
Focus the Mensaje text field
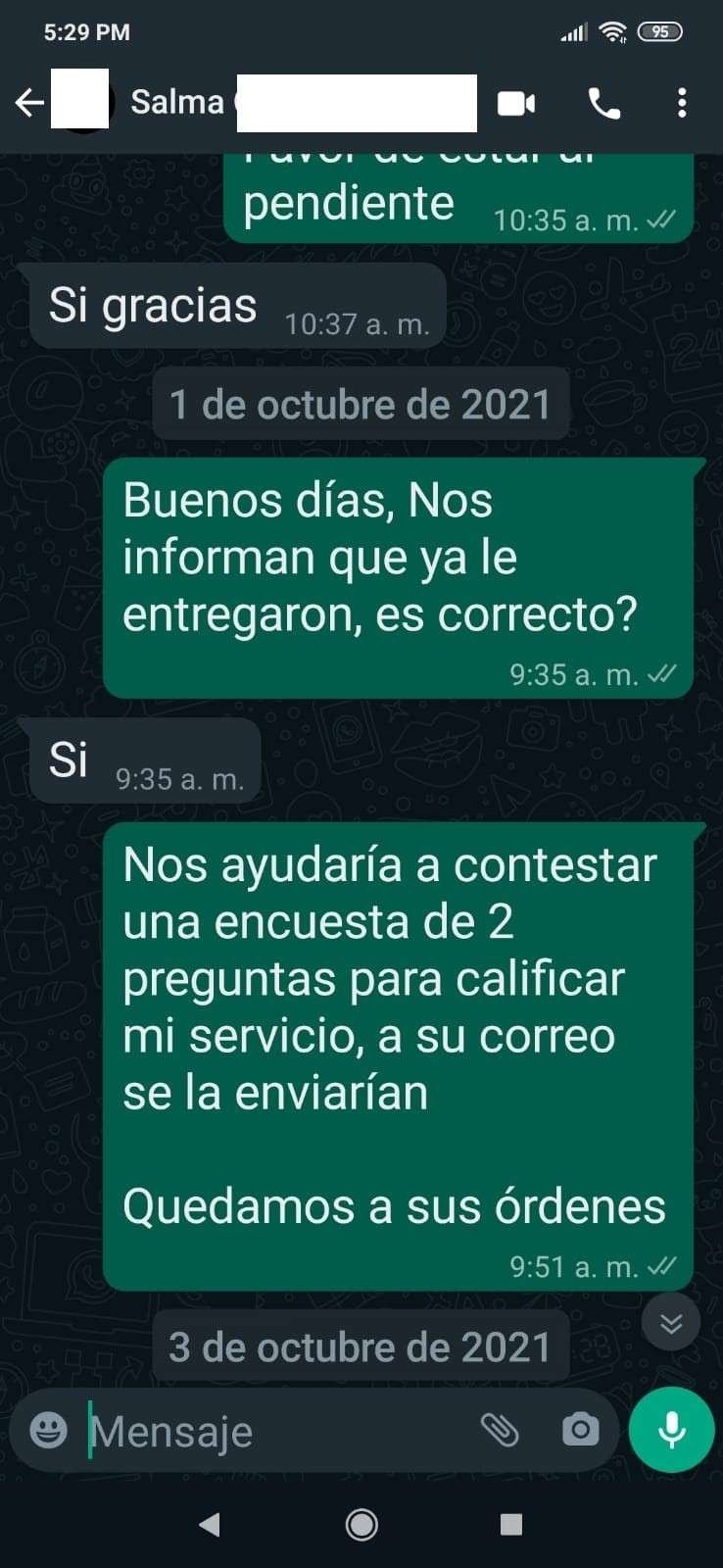pos(274,1432)
